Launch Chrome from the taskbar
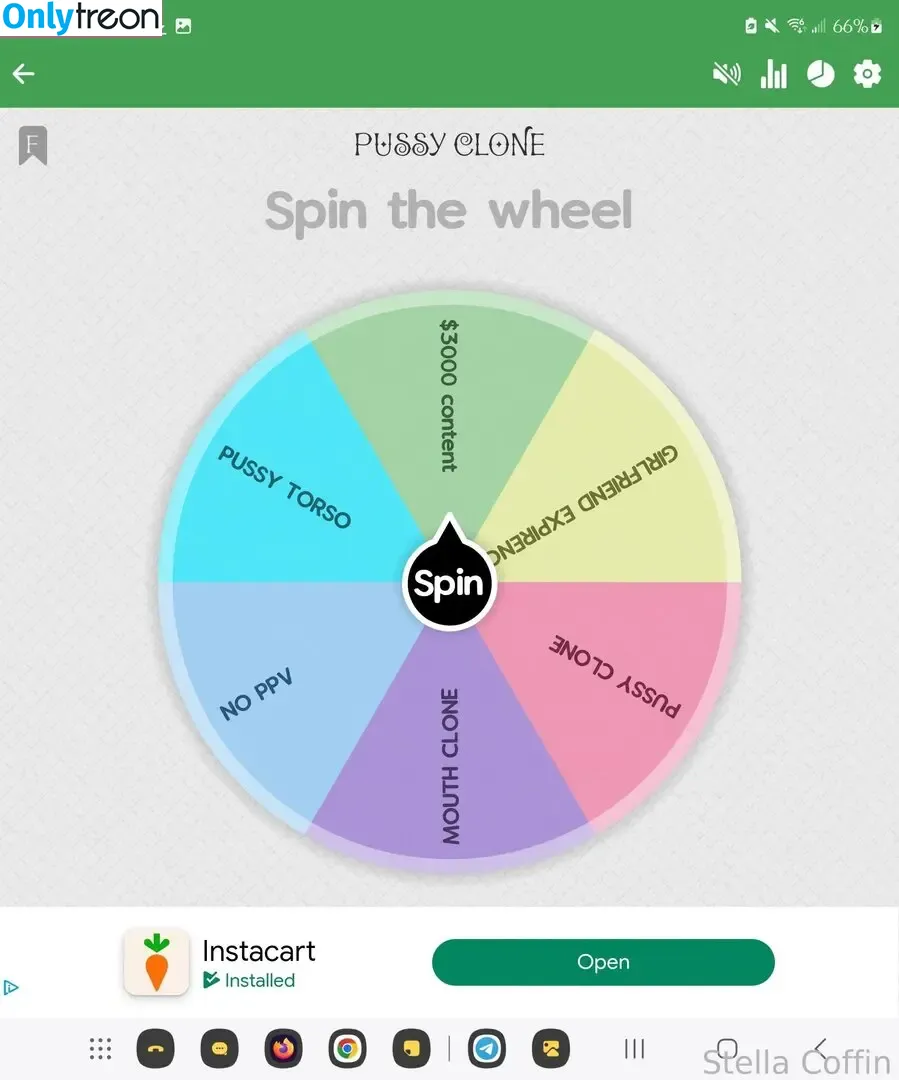The height and width of the screenshot is (1080, 899). 347,1048
